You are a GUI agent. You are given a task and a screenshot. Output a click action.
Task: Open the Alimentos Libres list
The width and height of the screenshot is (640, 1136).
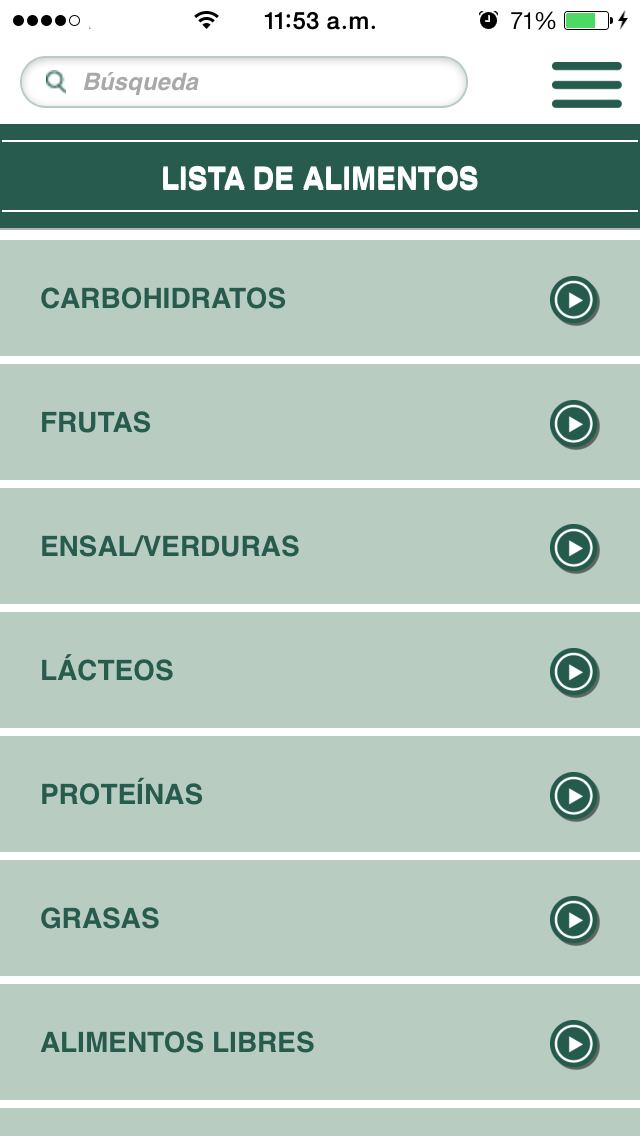(x=320, y=1043)
